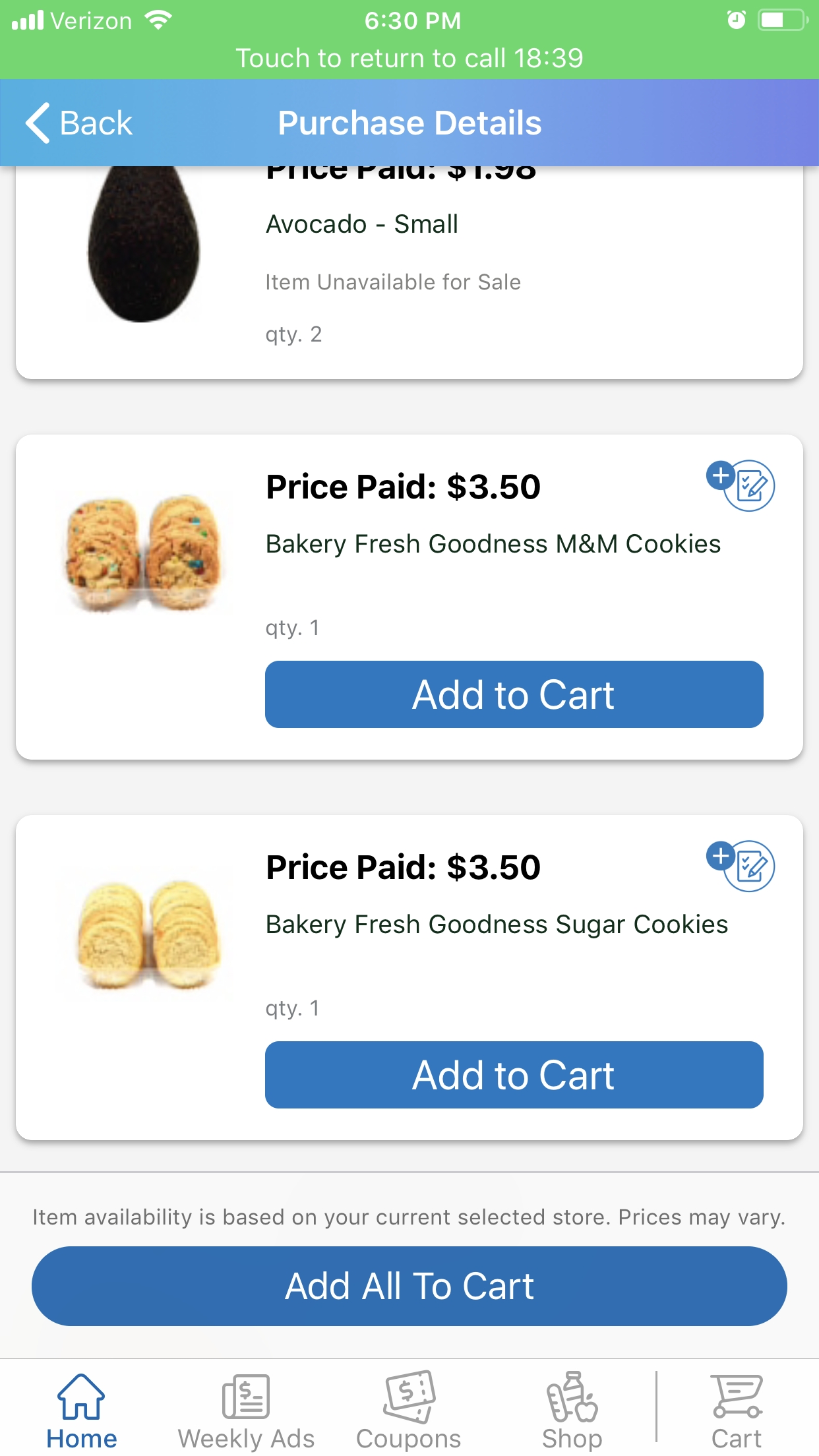
Task: Tap the Back label in the header
Action: [x=95, y=122]
